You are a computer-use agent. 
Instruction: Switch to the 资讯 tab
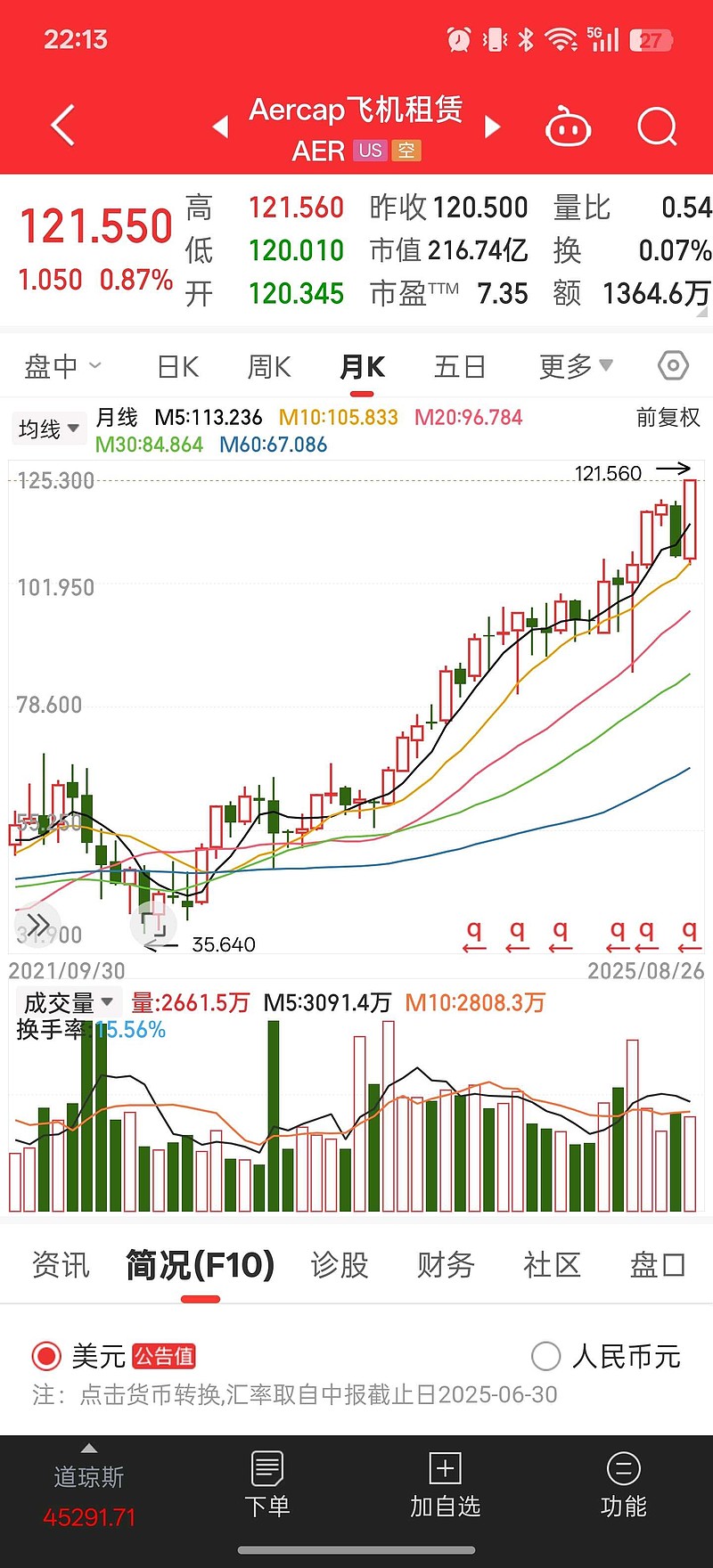(x=61, y=1265)
